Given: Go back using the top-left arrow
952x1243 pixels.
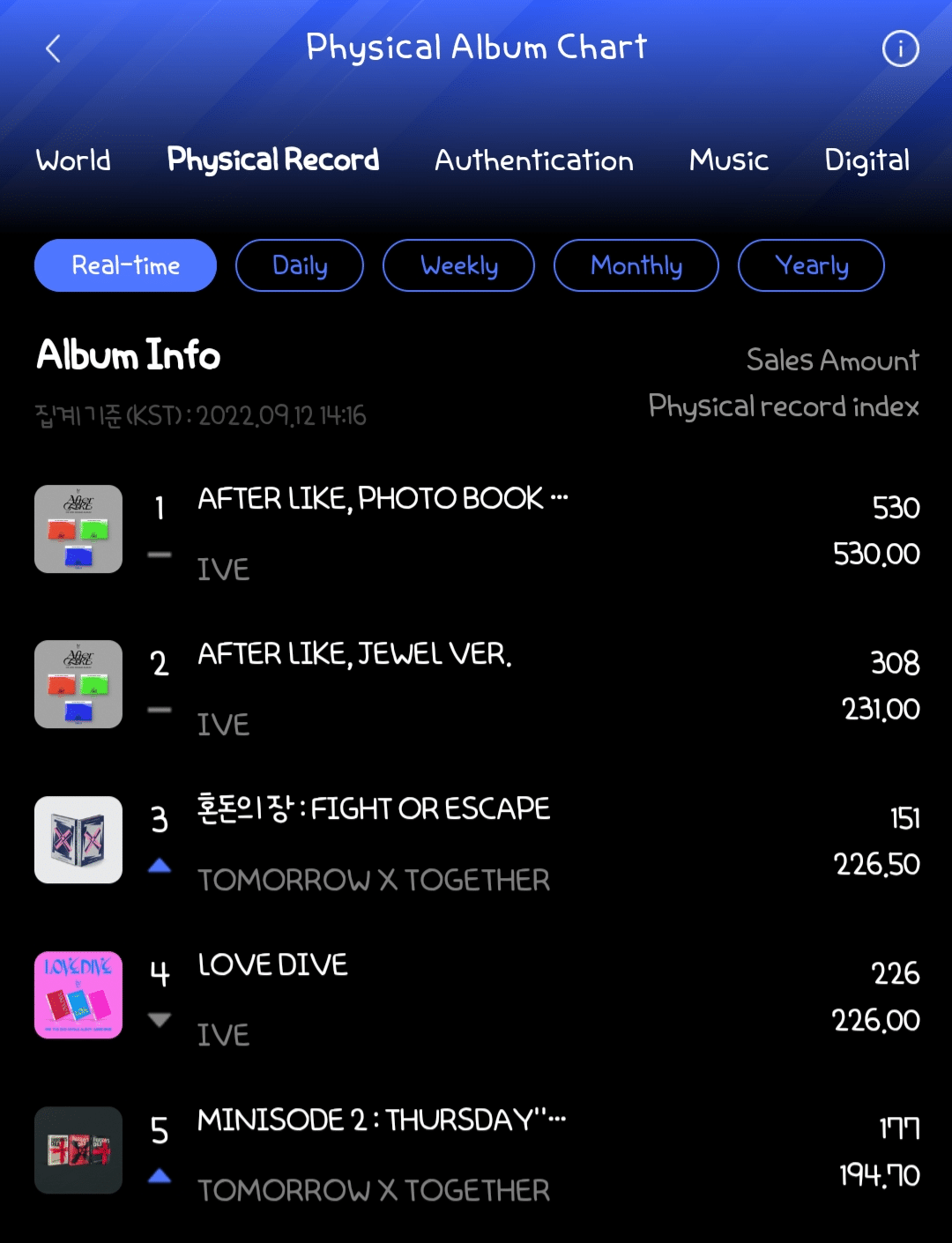Looking at the screenshot, I should click(53, 48).
